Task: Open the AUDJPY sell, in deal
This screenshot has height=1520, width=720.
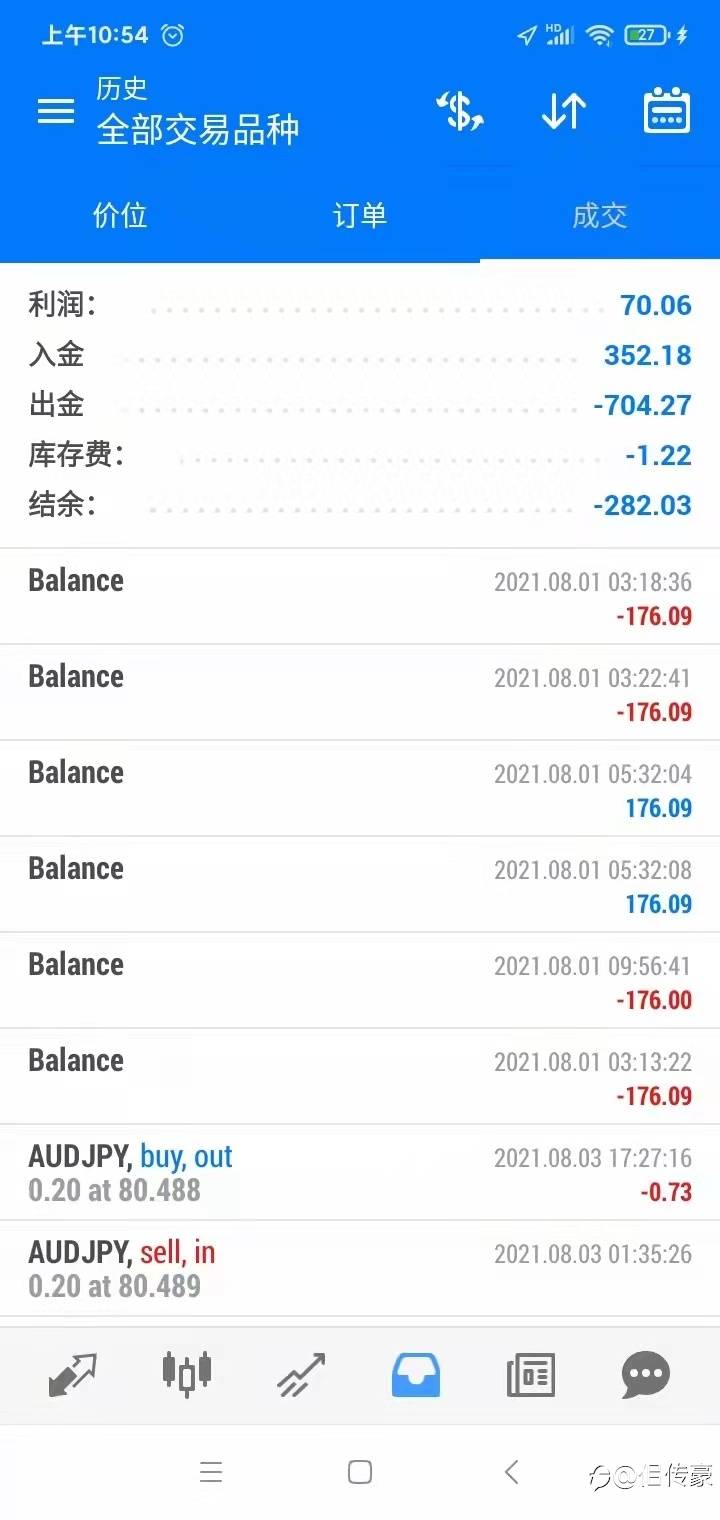Action: click(x=360, y=1269)
